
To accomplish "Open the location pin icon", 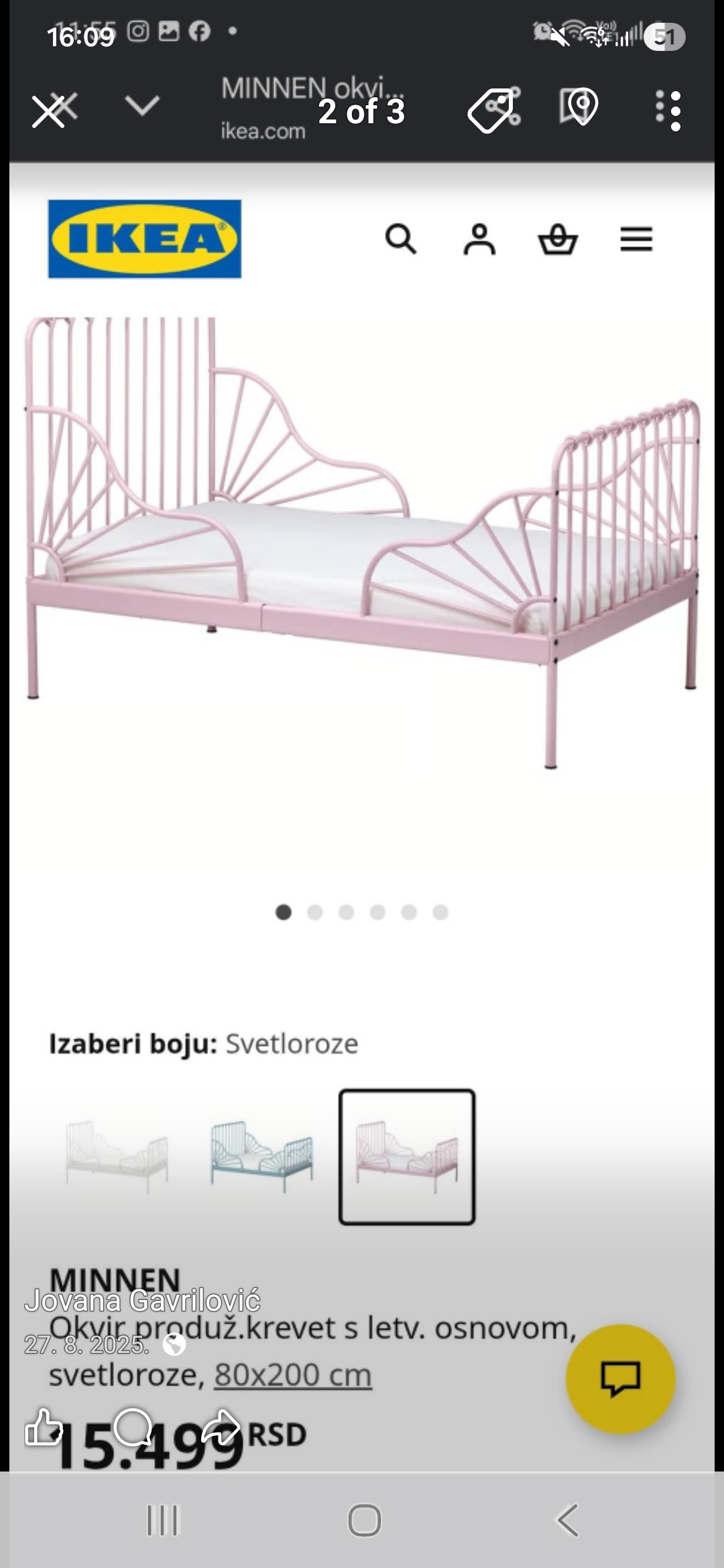I will point(579,107).
